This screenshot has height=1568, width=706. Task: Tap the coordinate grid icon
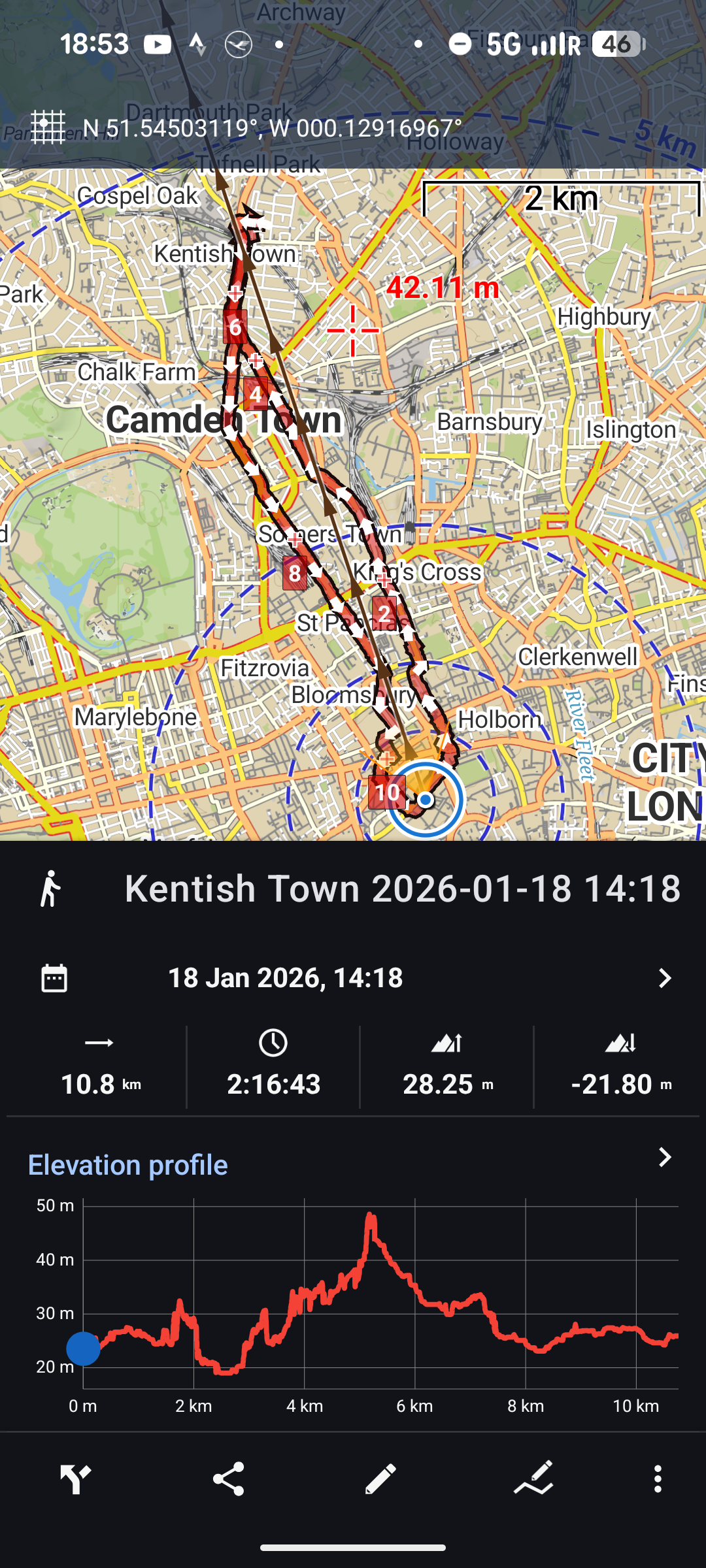[x=48, y=127]
